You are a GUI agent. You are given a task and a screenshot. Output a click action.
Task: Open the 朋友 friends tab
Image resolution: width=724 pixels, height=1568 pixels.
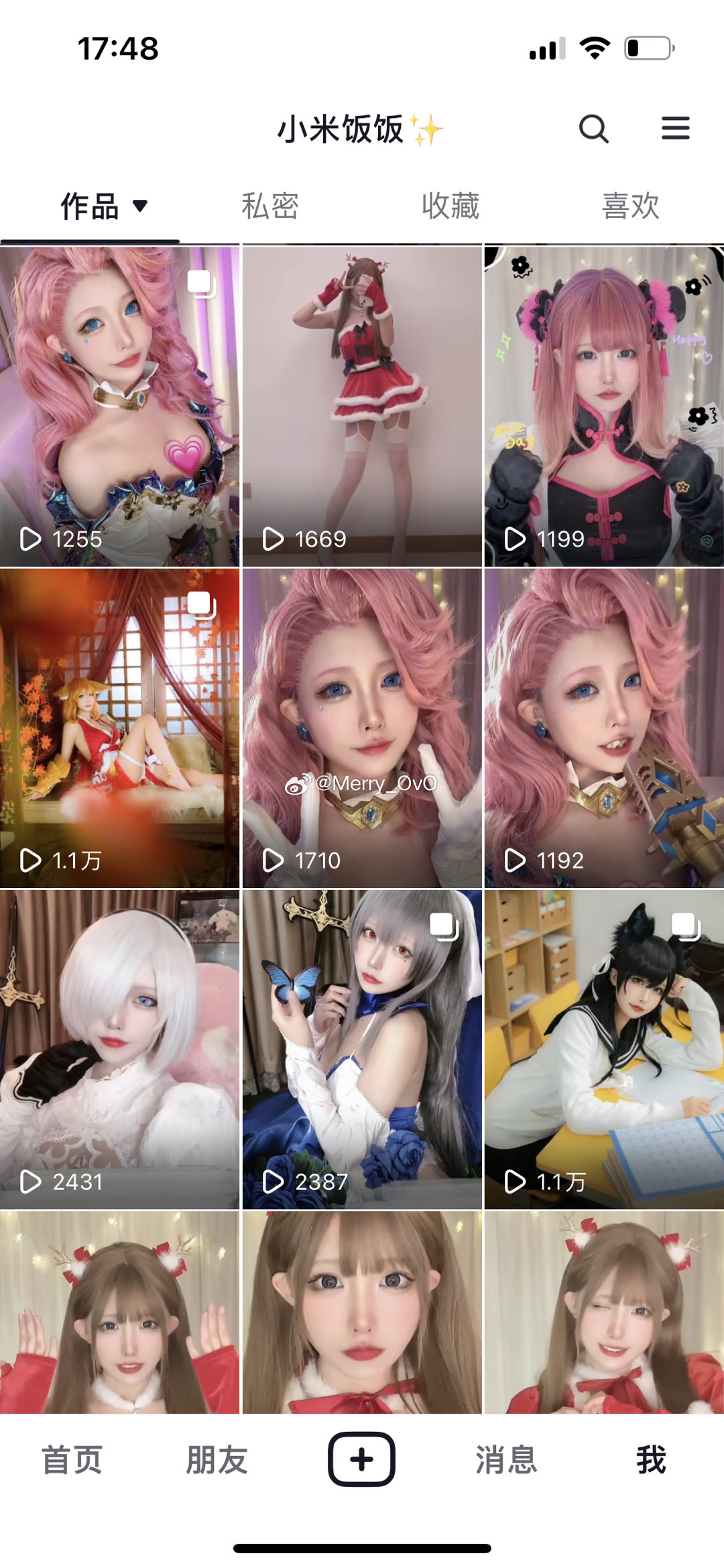coord(217,1459)
